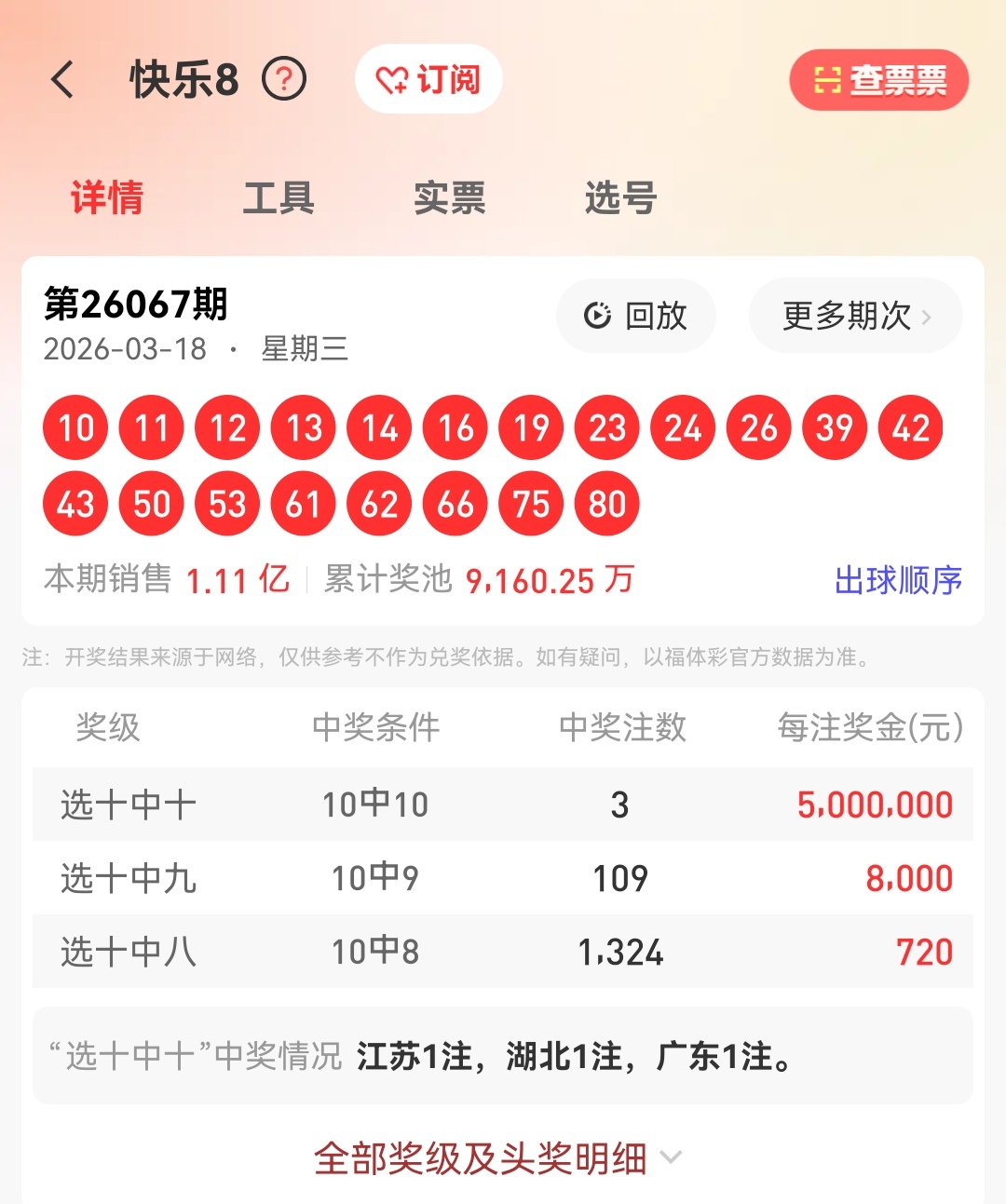Go back using the left arrow icon

click(62, 79)
